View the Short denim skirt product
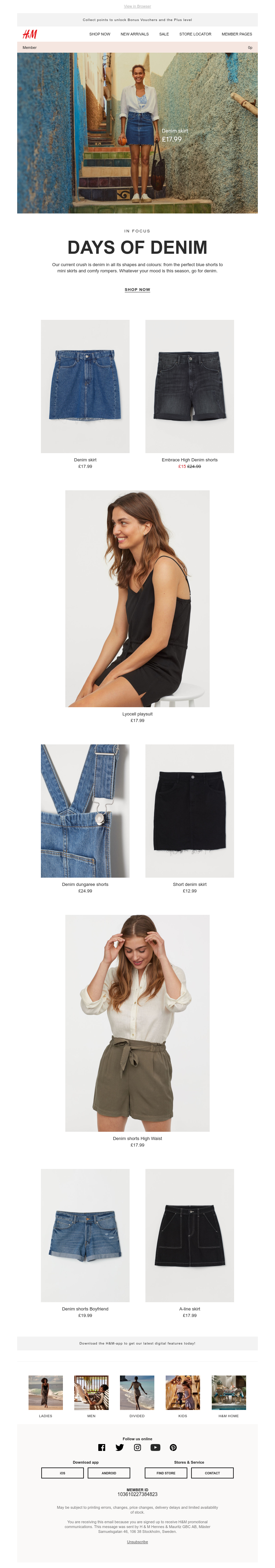Screen dimensions: 275x1568 [189, 810]
